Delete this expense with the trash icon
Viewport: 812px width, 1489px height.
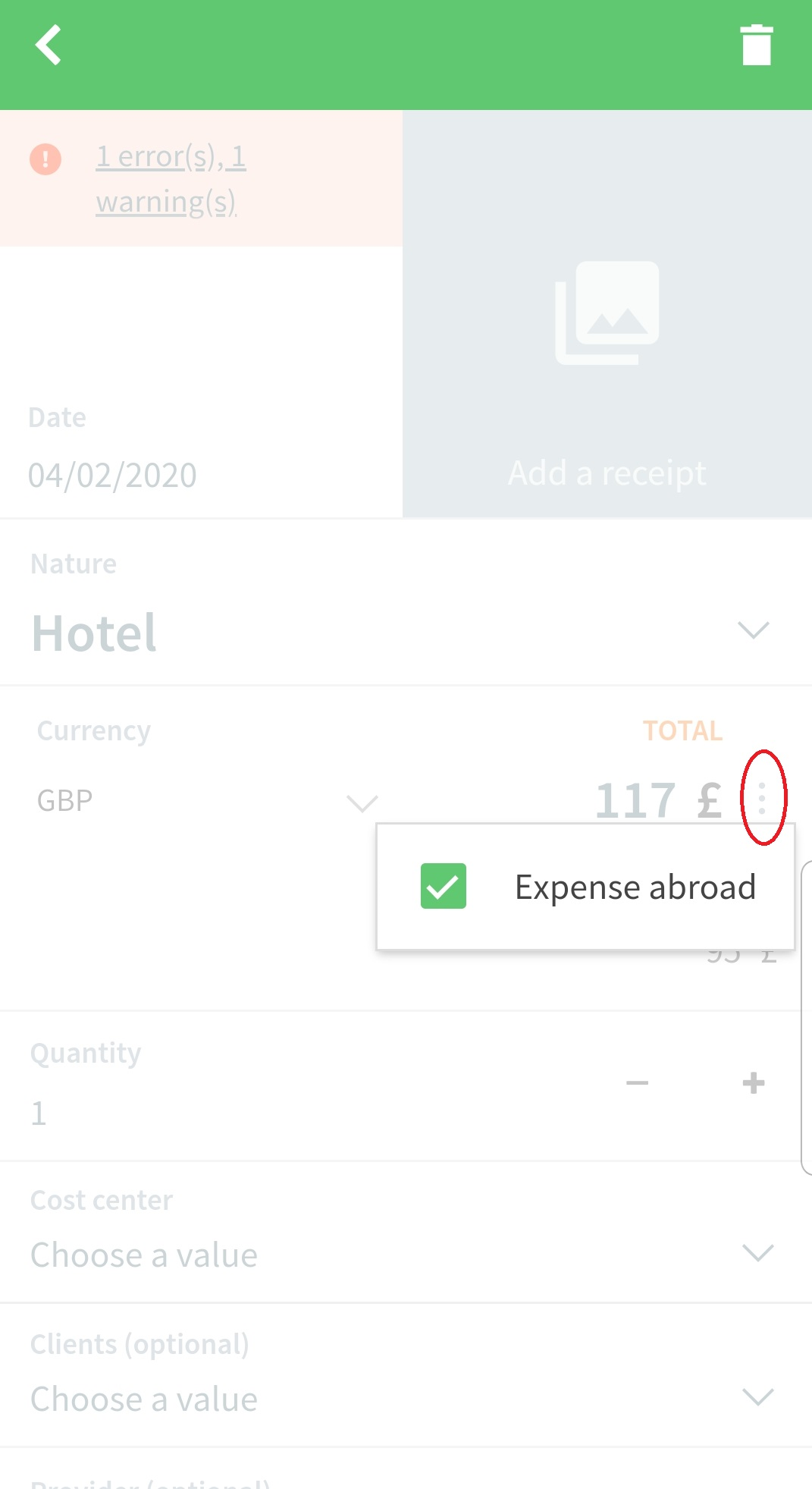756,46
